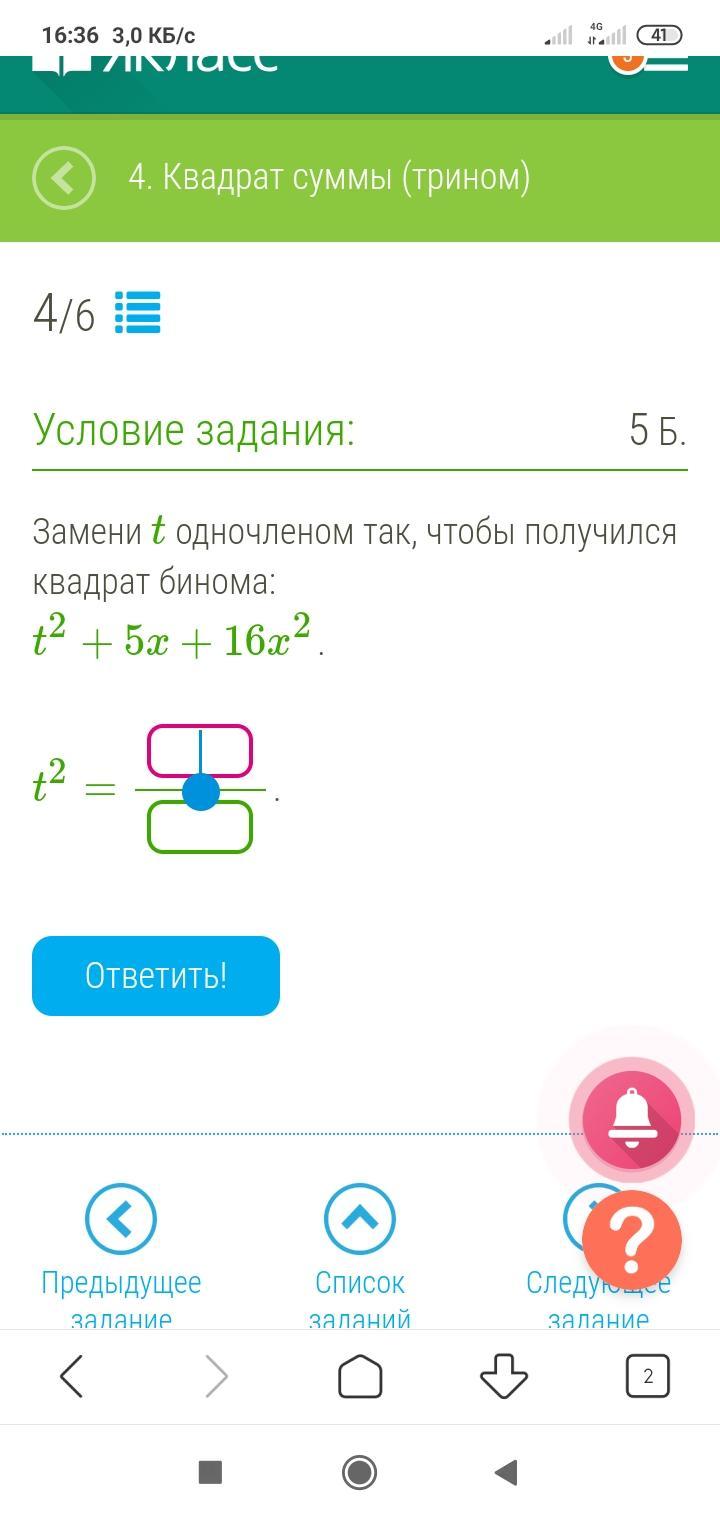Open browser tabs counter showing 2
Image resolution: width=720 pixels, height=1520 pixels.
647,1377
